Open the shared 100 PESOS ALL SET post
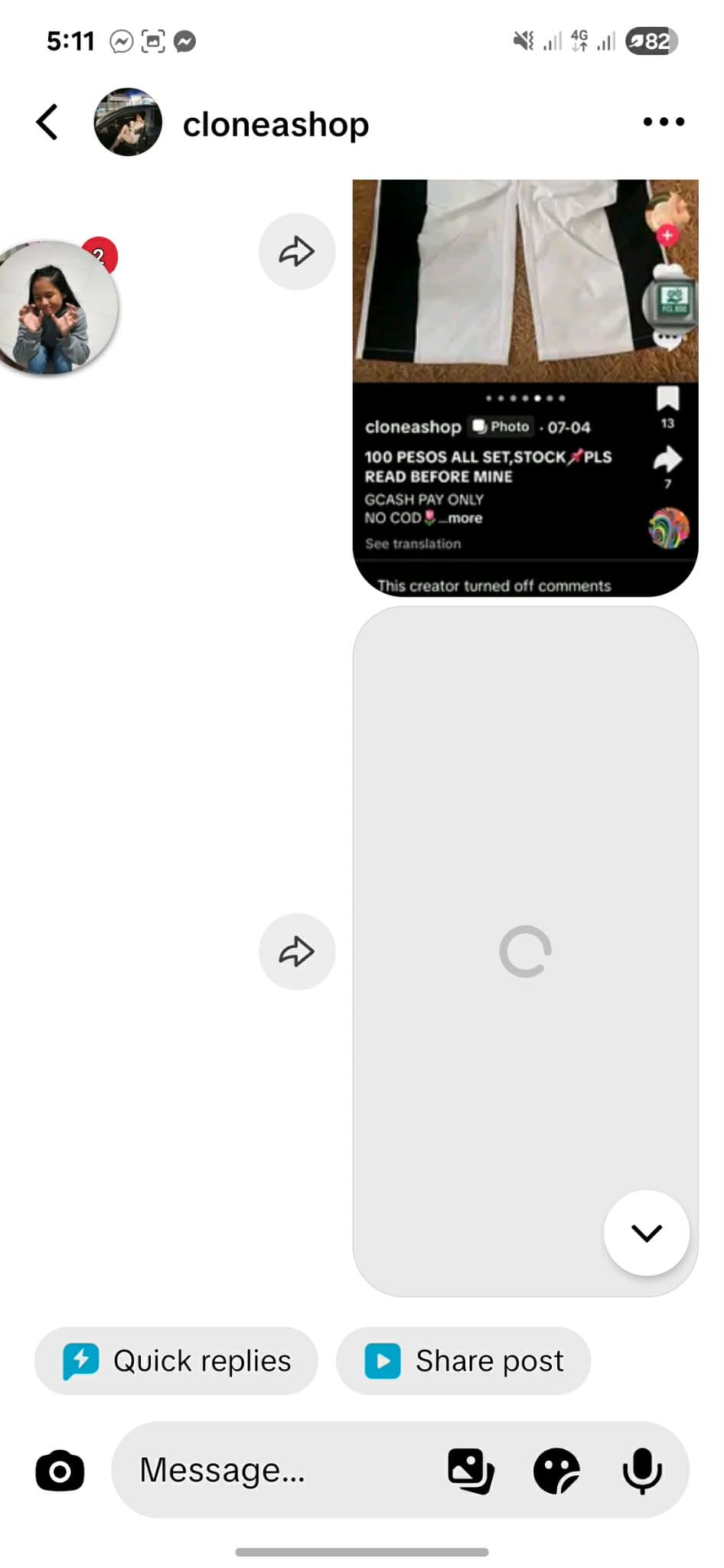Viewport: 724px width, 1568px height. click(525, 387)
